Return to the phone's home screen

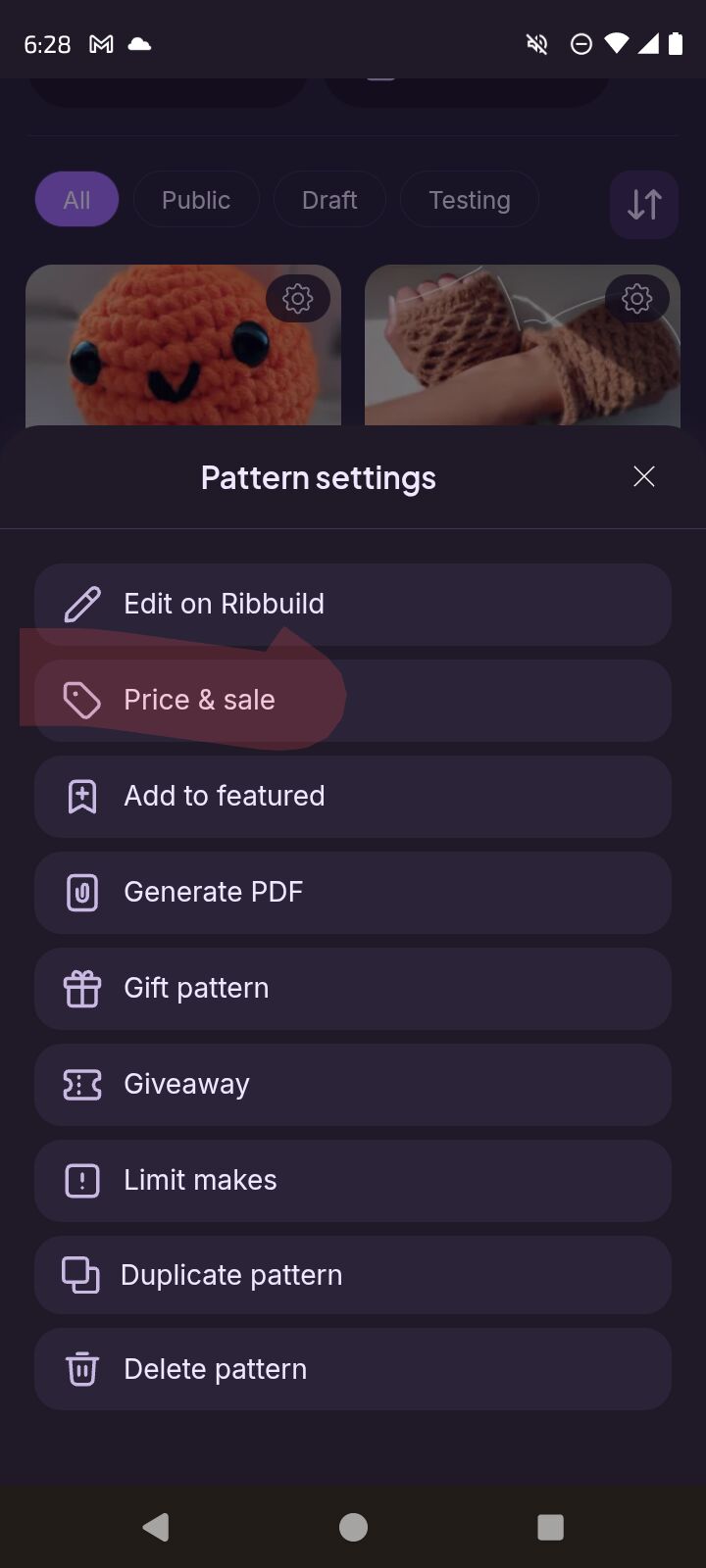(353, 1527)
